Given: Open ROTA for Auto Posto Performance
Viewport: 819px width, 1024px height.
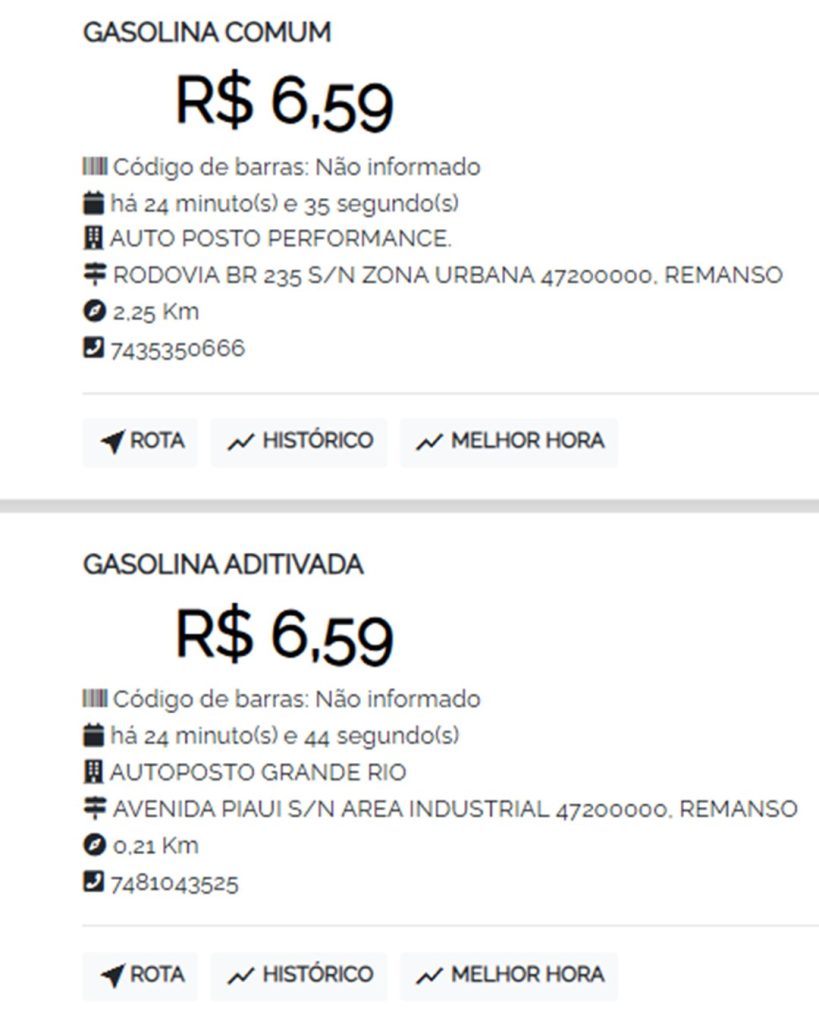Looking at the screenshot, I should pos(141,441).
